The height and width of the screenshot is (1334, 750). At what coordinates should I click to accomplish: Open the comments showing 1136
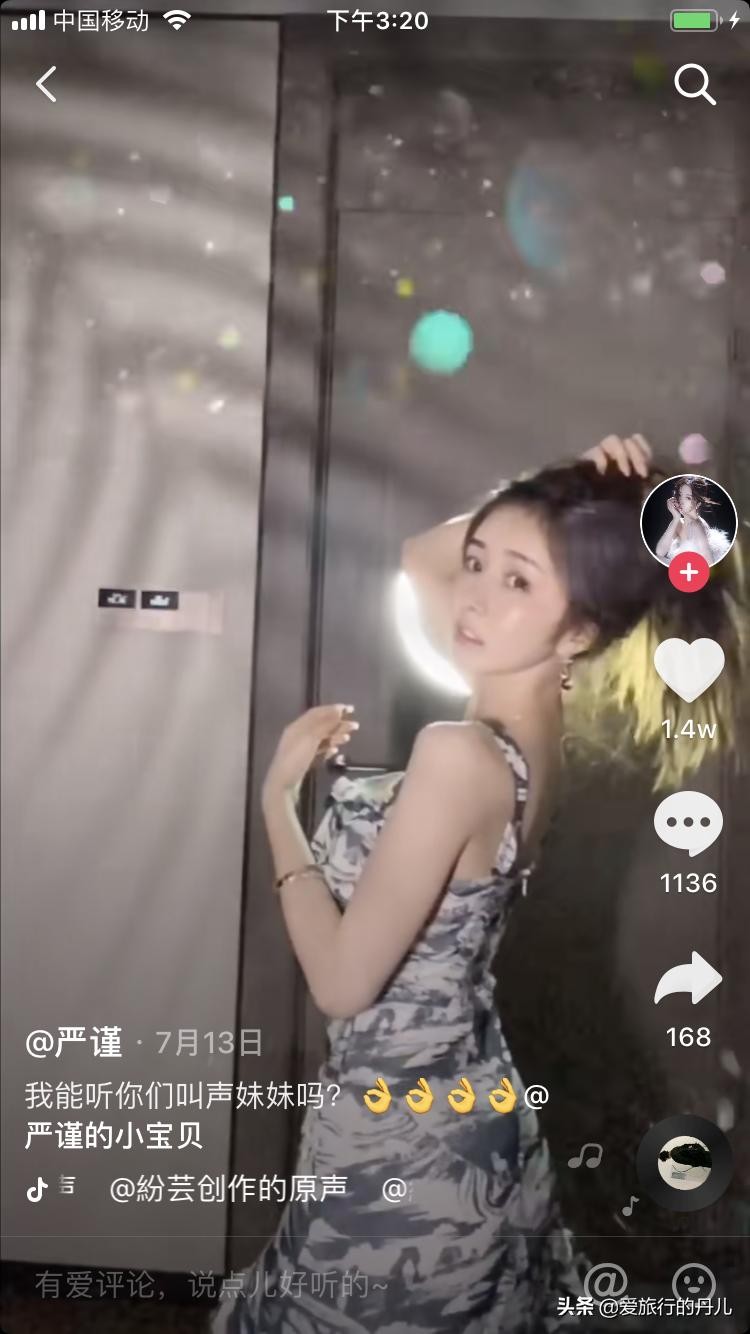[x=688, y=825]
